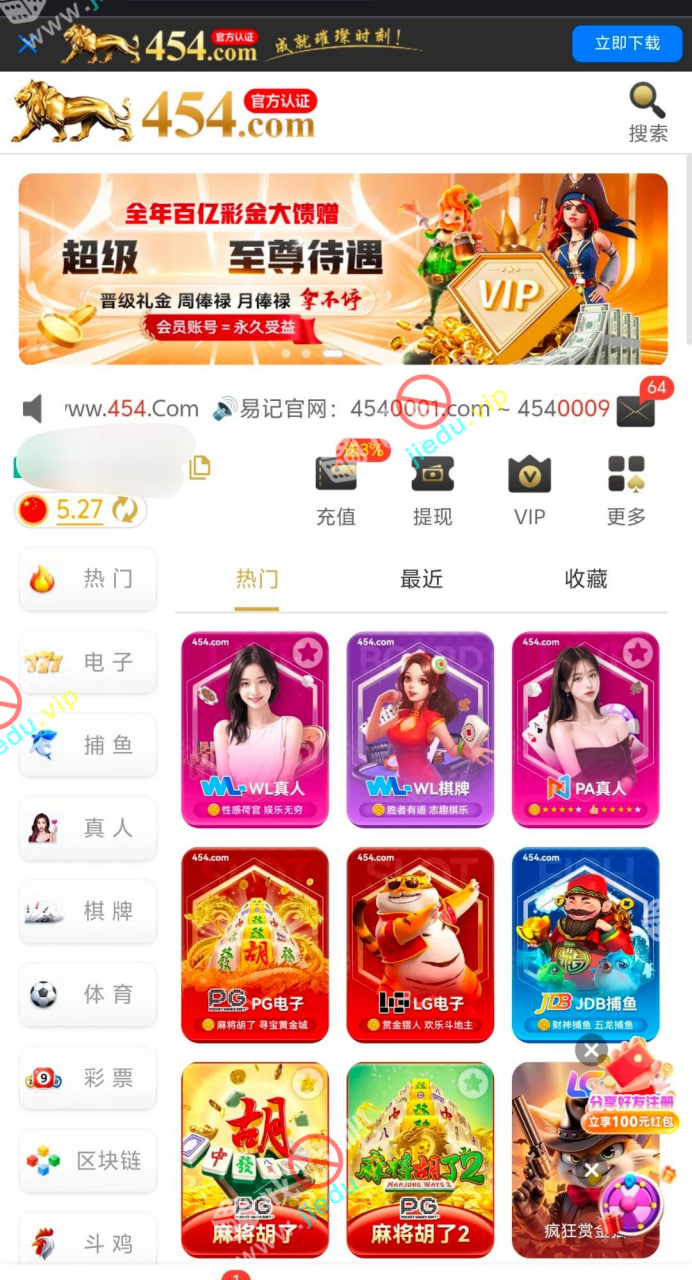
Task: Select the 体育 sports category
Action: coord(88,994)
